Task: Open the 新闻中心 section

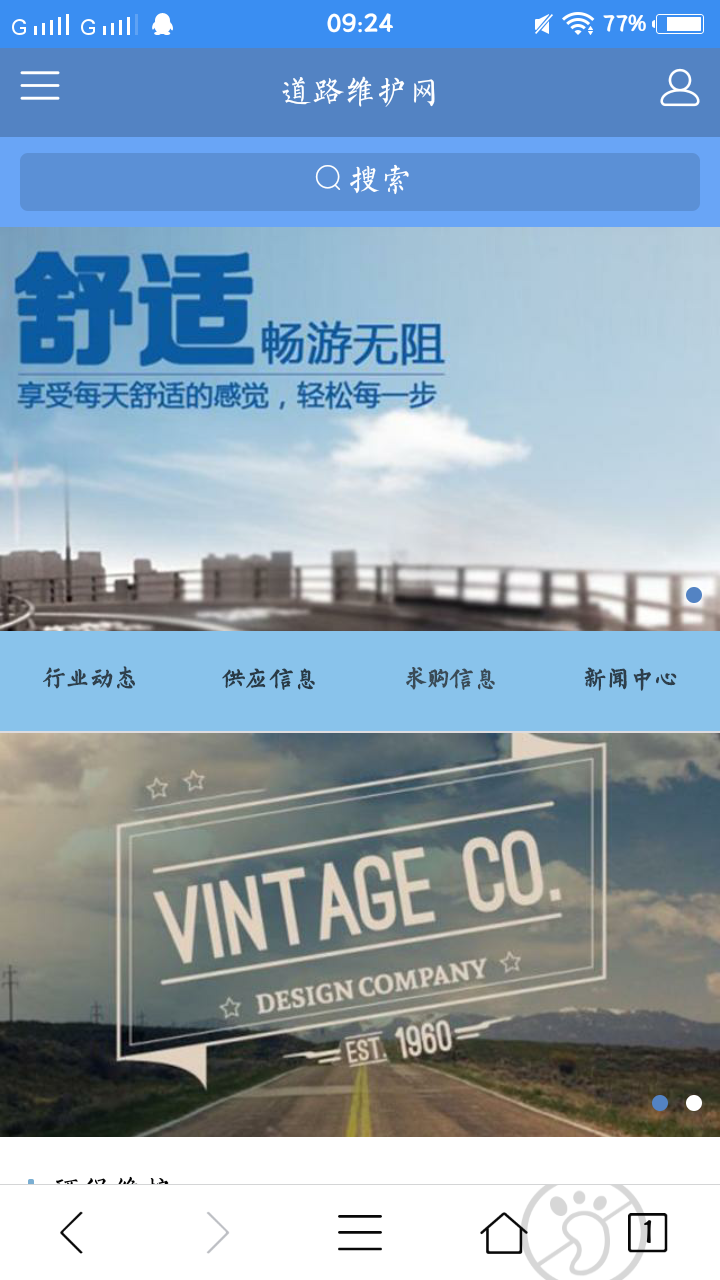Action: point(630,678)
